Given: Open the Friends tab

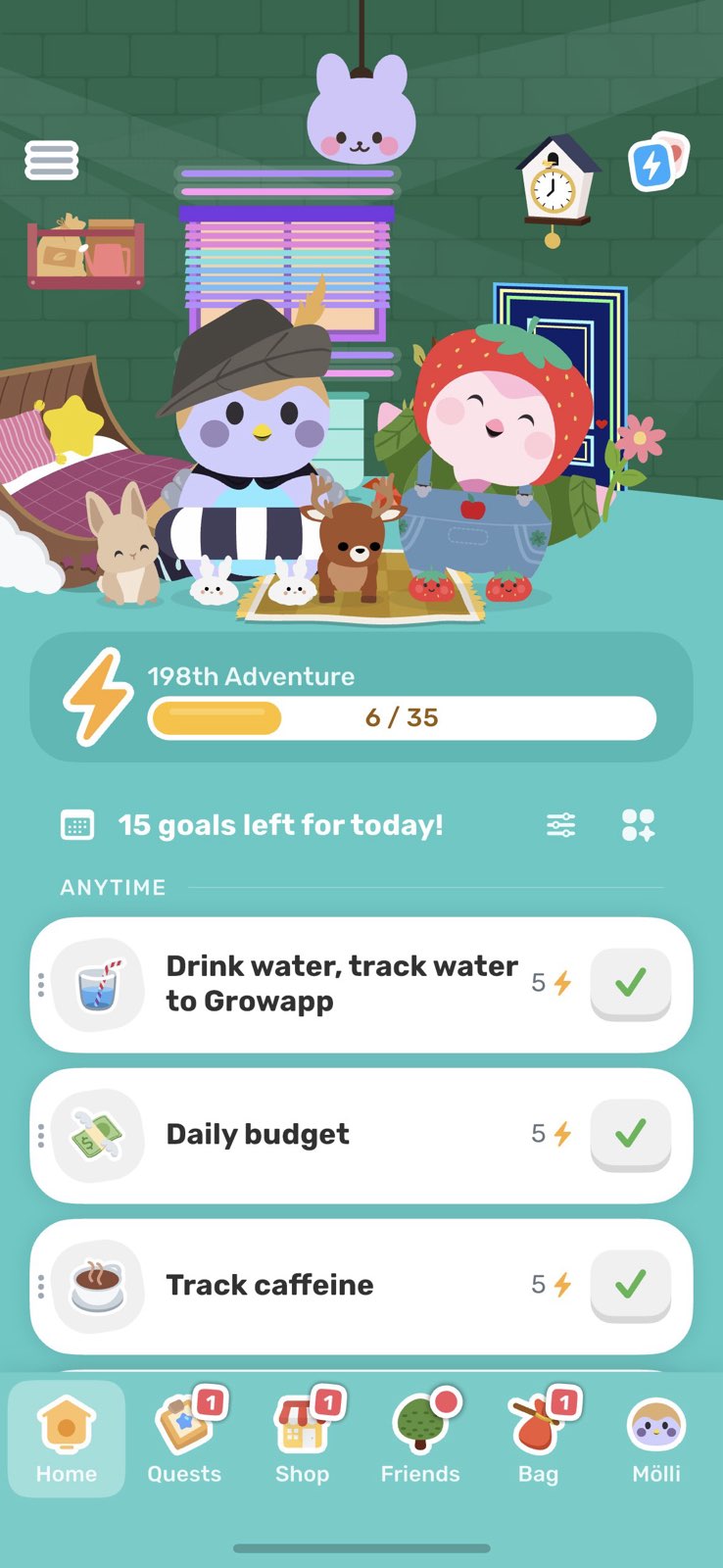Looking at the screenshot, I should point(420,1439).
